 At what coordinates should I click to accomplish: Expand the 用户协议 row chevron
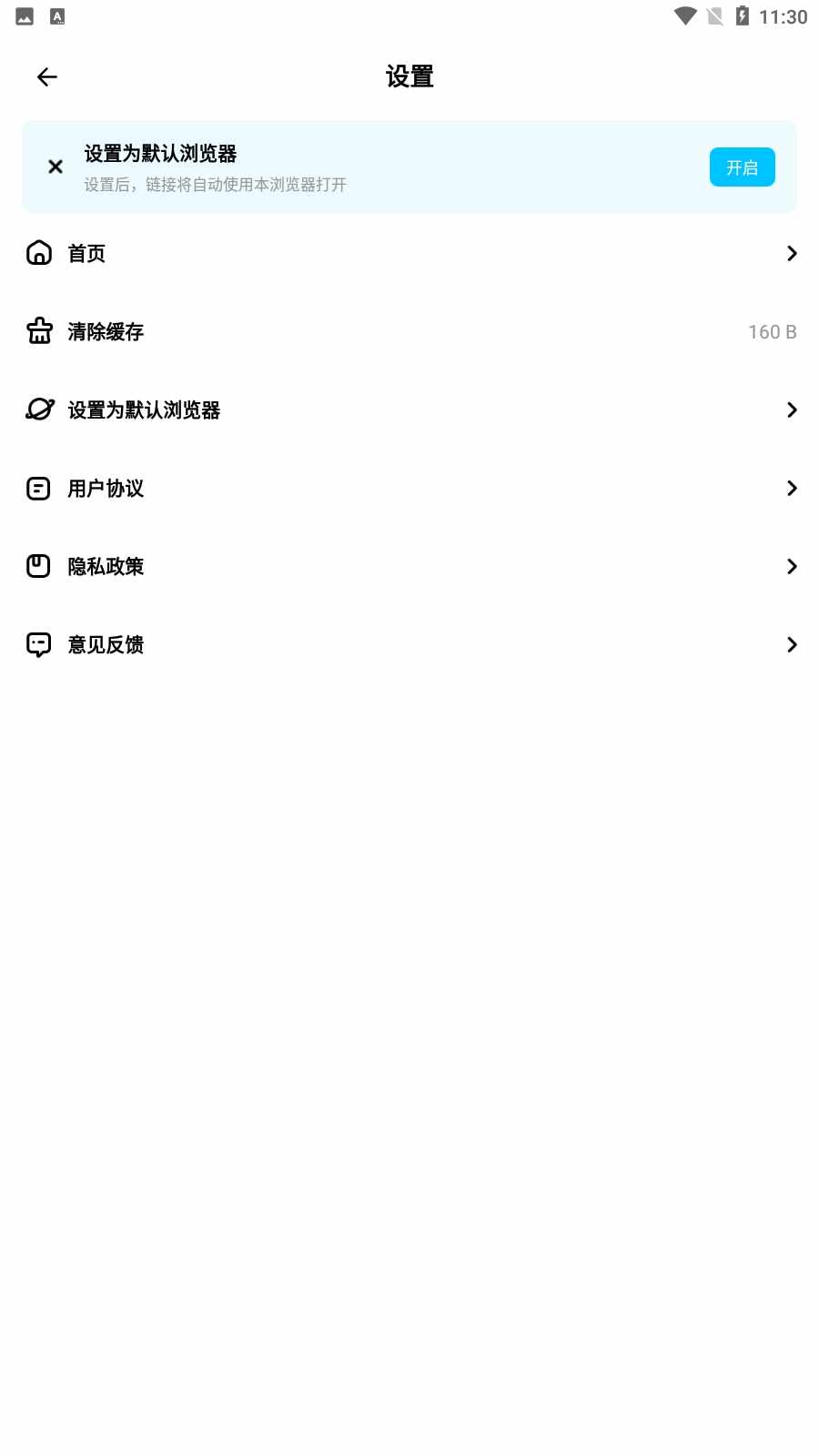click(x=791, y=488)
